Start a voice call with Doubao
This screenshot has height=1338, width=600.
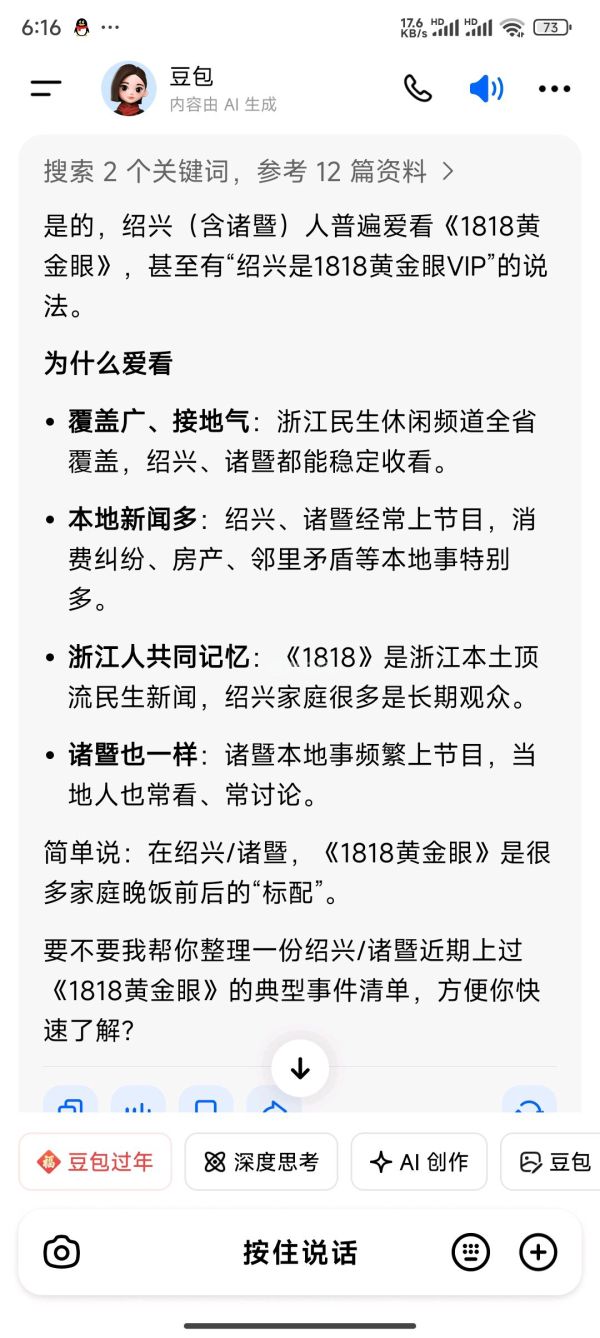point(418,88)
